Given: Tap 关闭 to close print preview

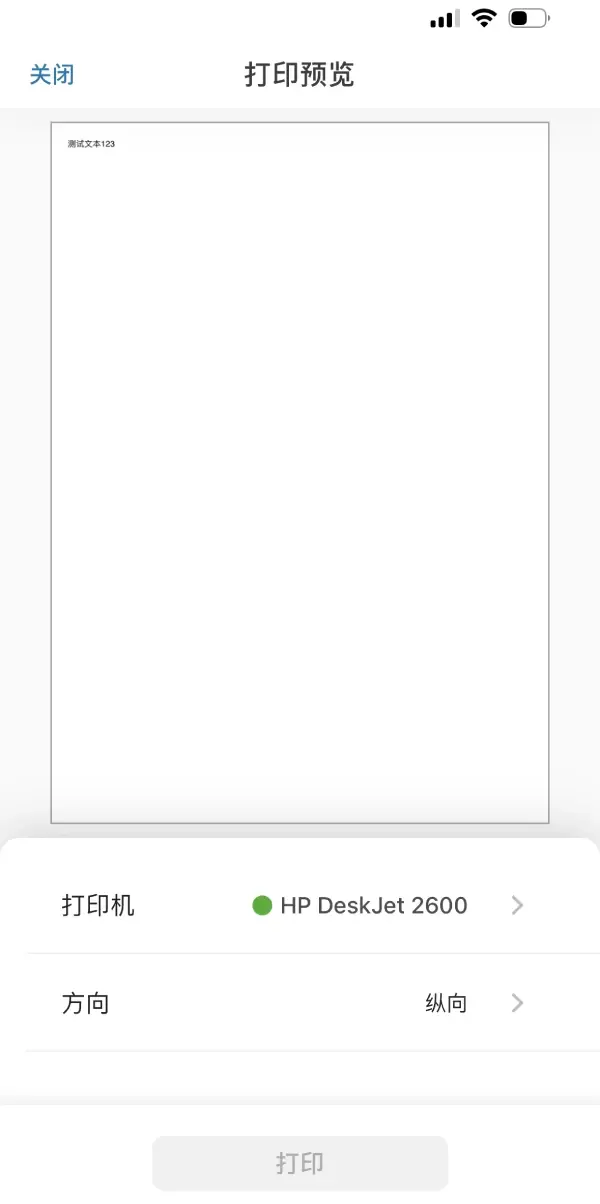Looking at the screenshot, I should pyautogui.click(x=52, y=75).
